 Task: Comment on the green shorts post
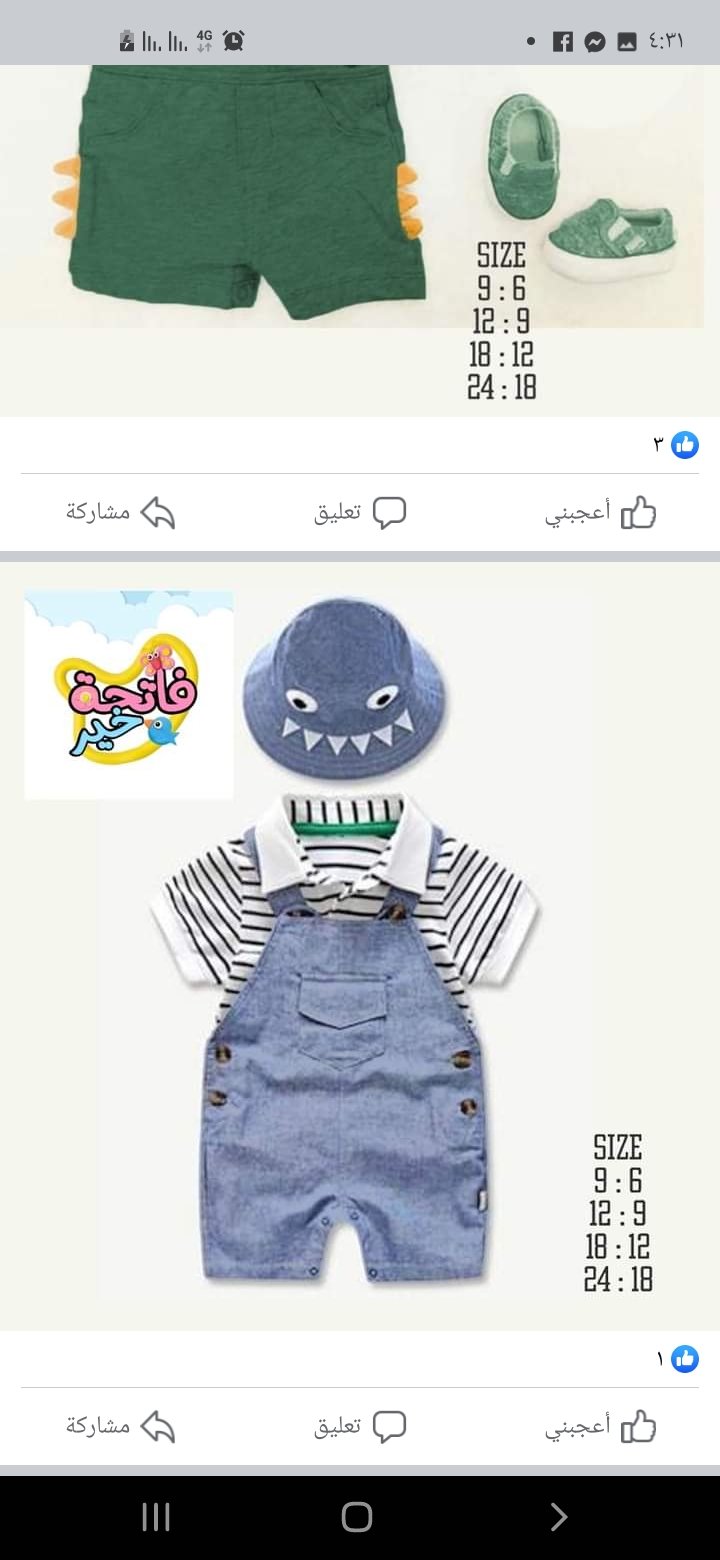pos(360,513)
